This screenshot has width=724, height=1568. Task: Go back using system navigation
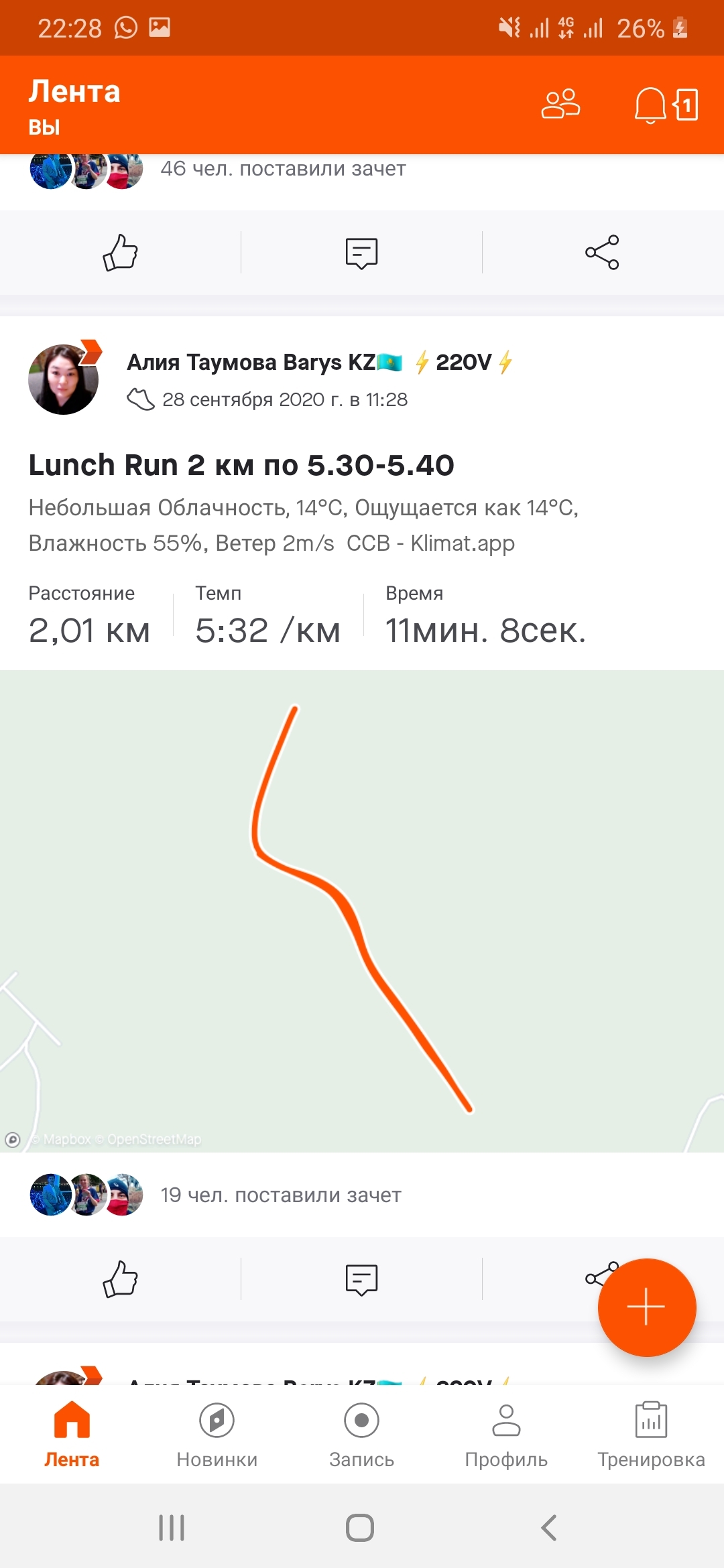548,1528
